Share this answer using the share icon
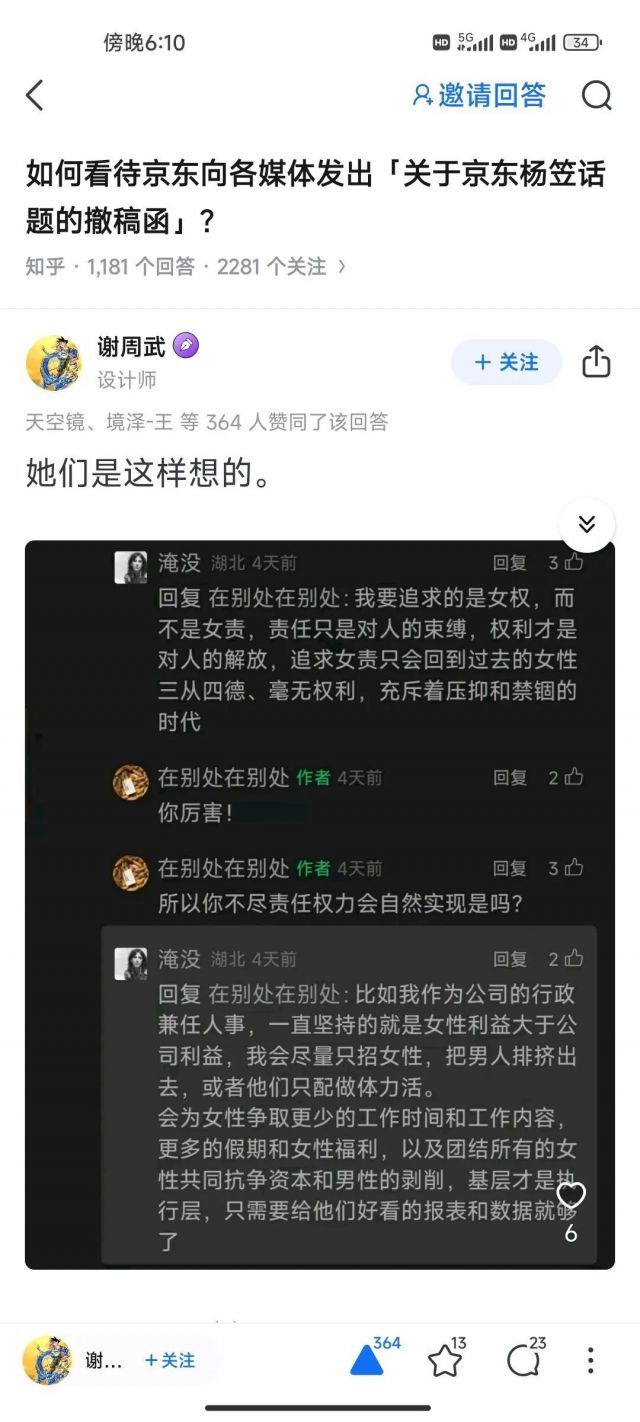640x1422 pixels. pos(596,361)
